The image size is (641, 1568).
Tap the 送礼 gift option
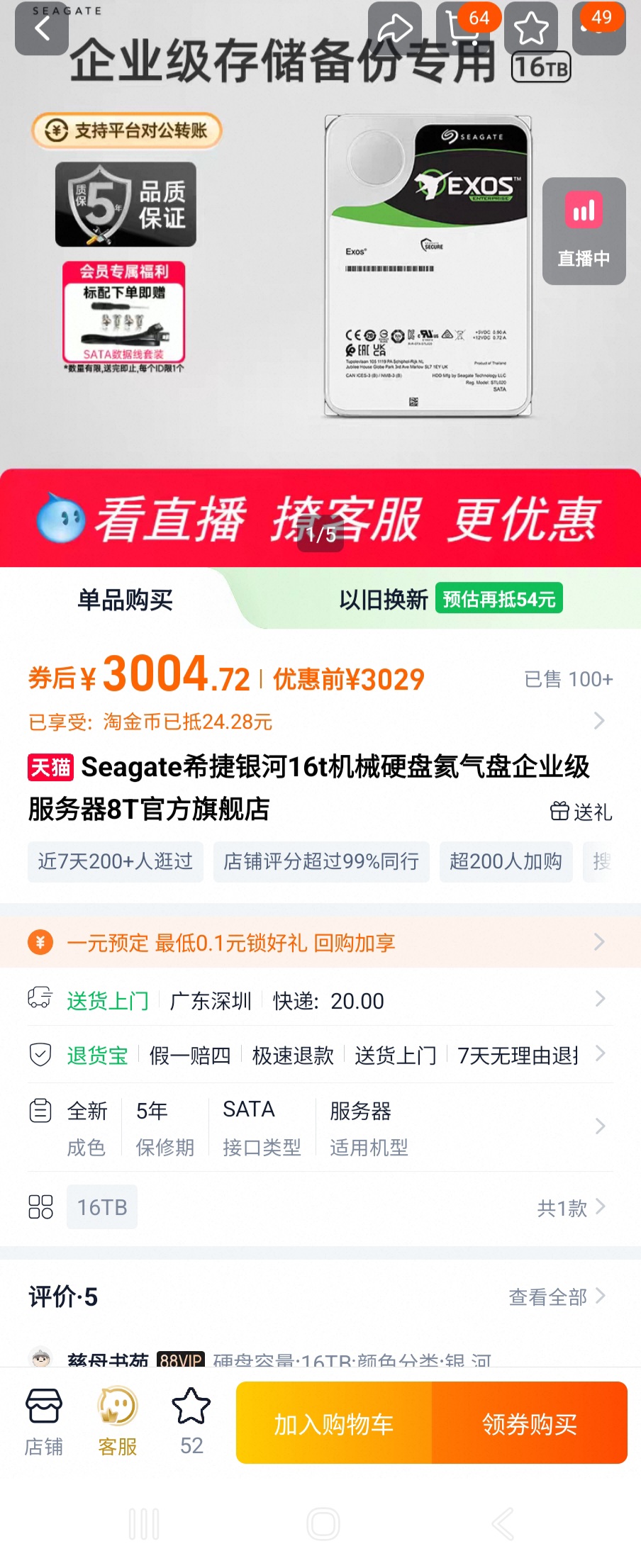[x=581, y=811]
